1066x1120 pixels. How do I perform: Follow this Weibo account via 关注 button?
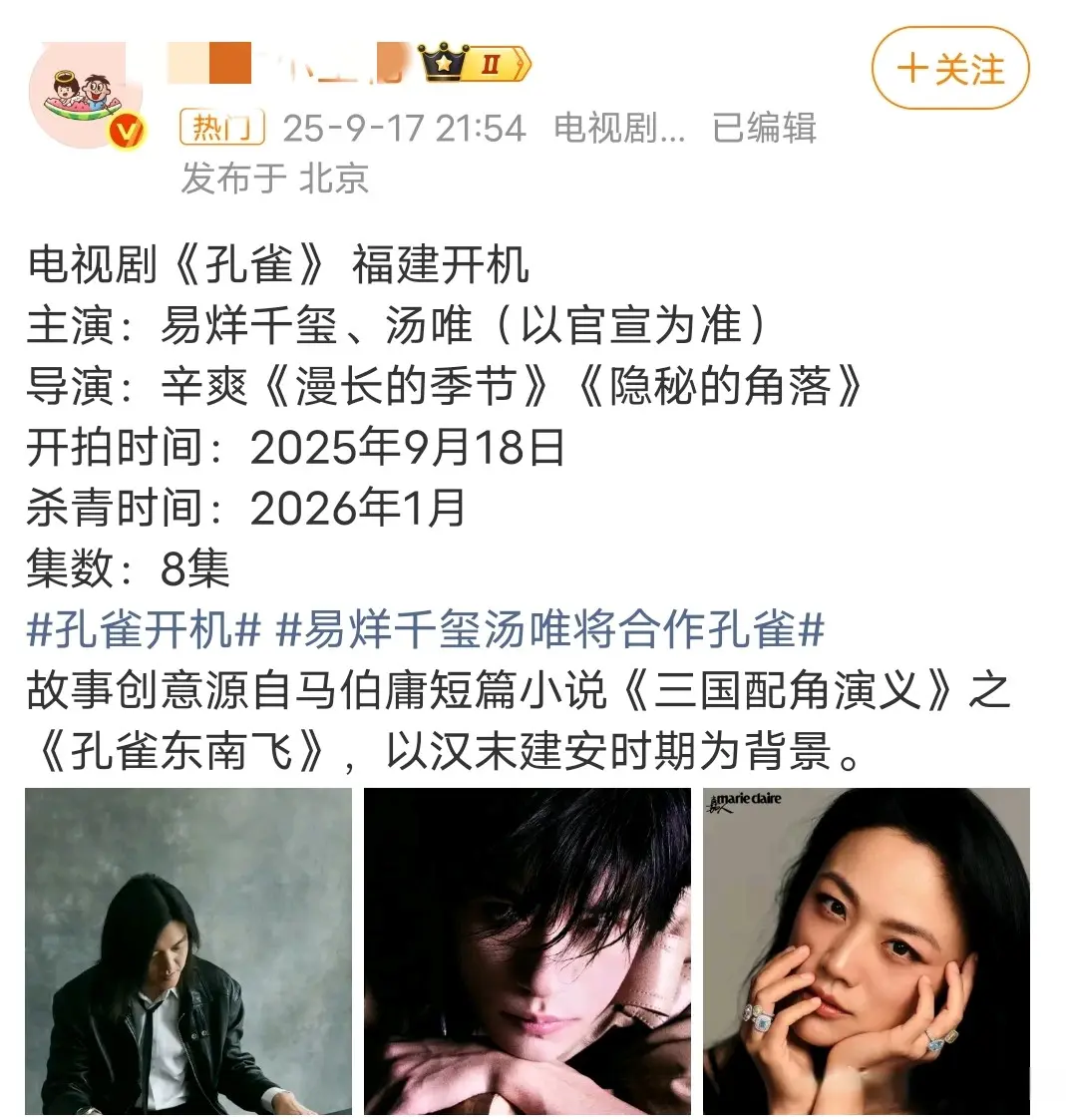pos(949,69)
